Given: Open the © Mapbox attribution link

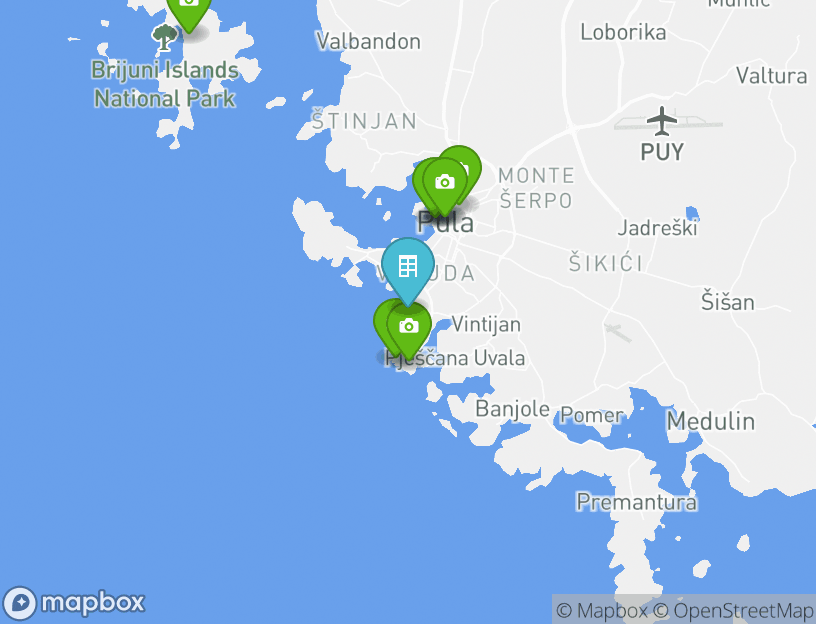Looking at the screenshot, I should pos(603,610).
